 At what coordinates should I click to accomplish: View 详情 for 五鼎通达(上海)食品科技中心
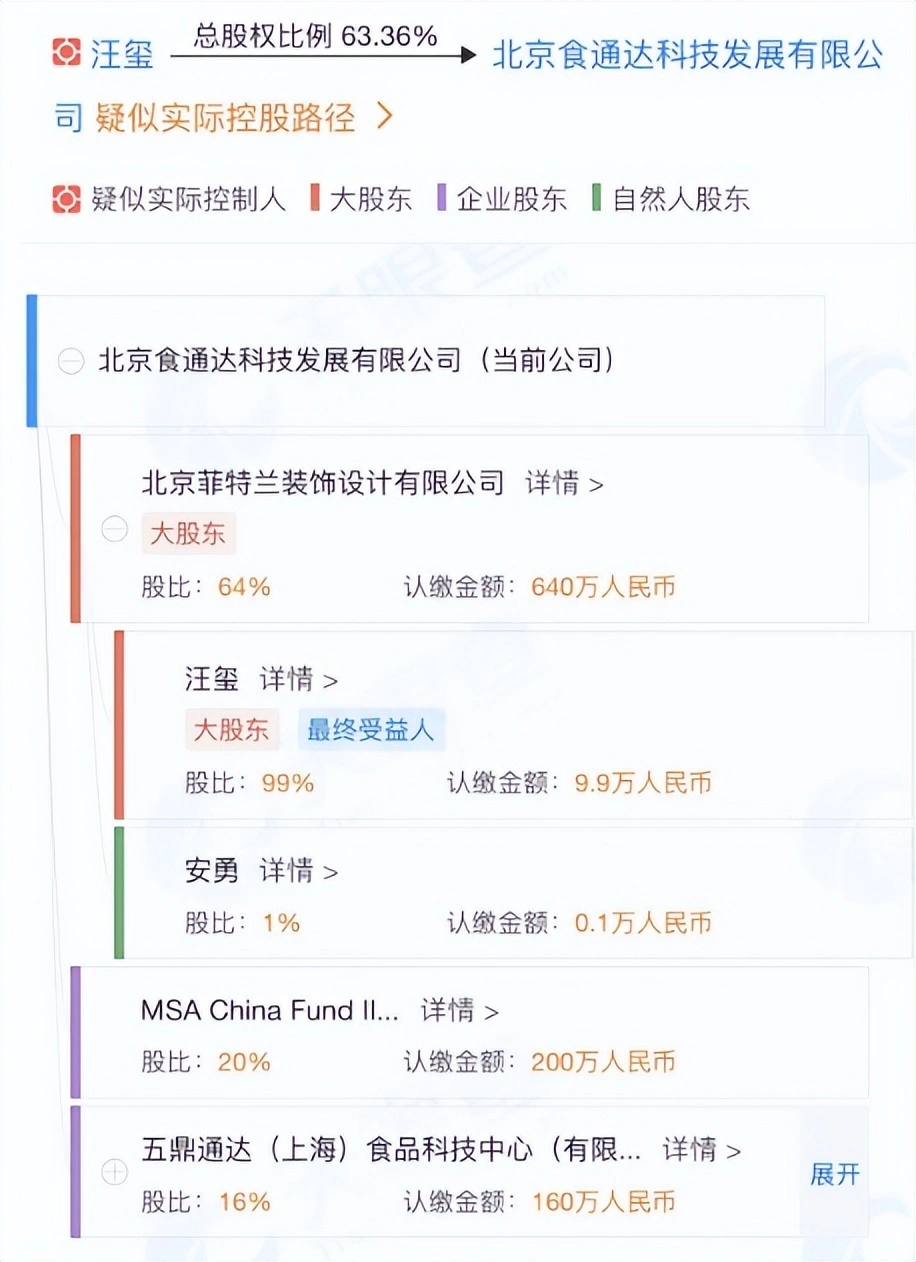[x=701, y=1150]
